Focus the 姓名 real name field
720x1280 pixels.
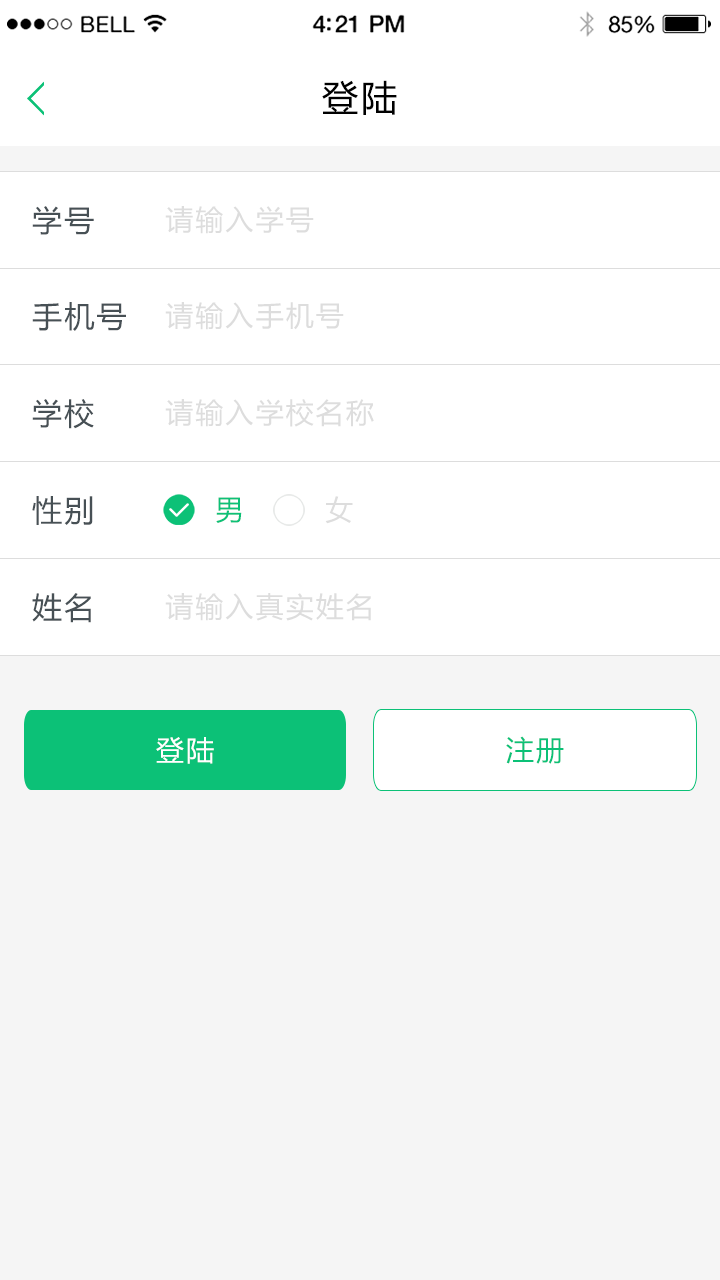(400, 607)
